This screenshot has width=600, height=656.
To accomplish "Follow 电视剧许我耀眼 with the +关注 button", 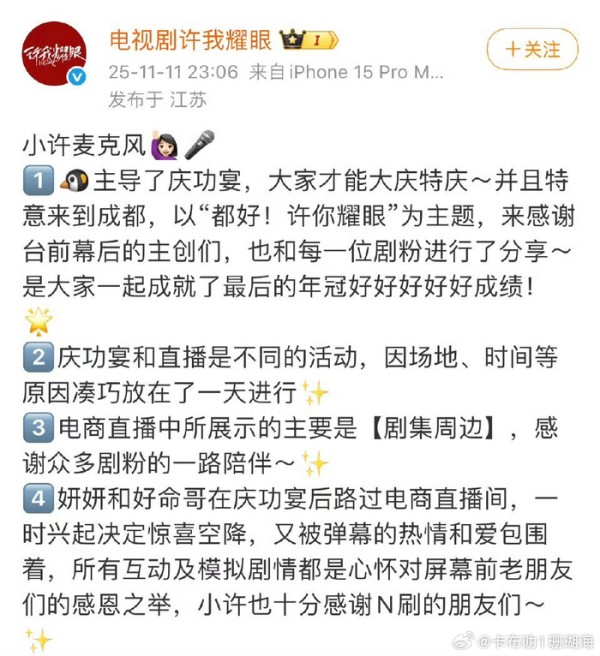I will 532,49.
